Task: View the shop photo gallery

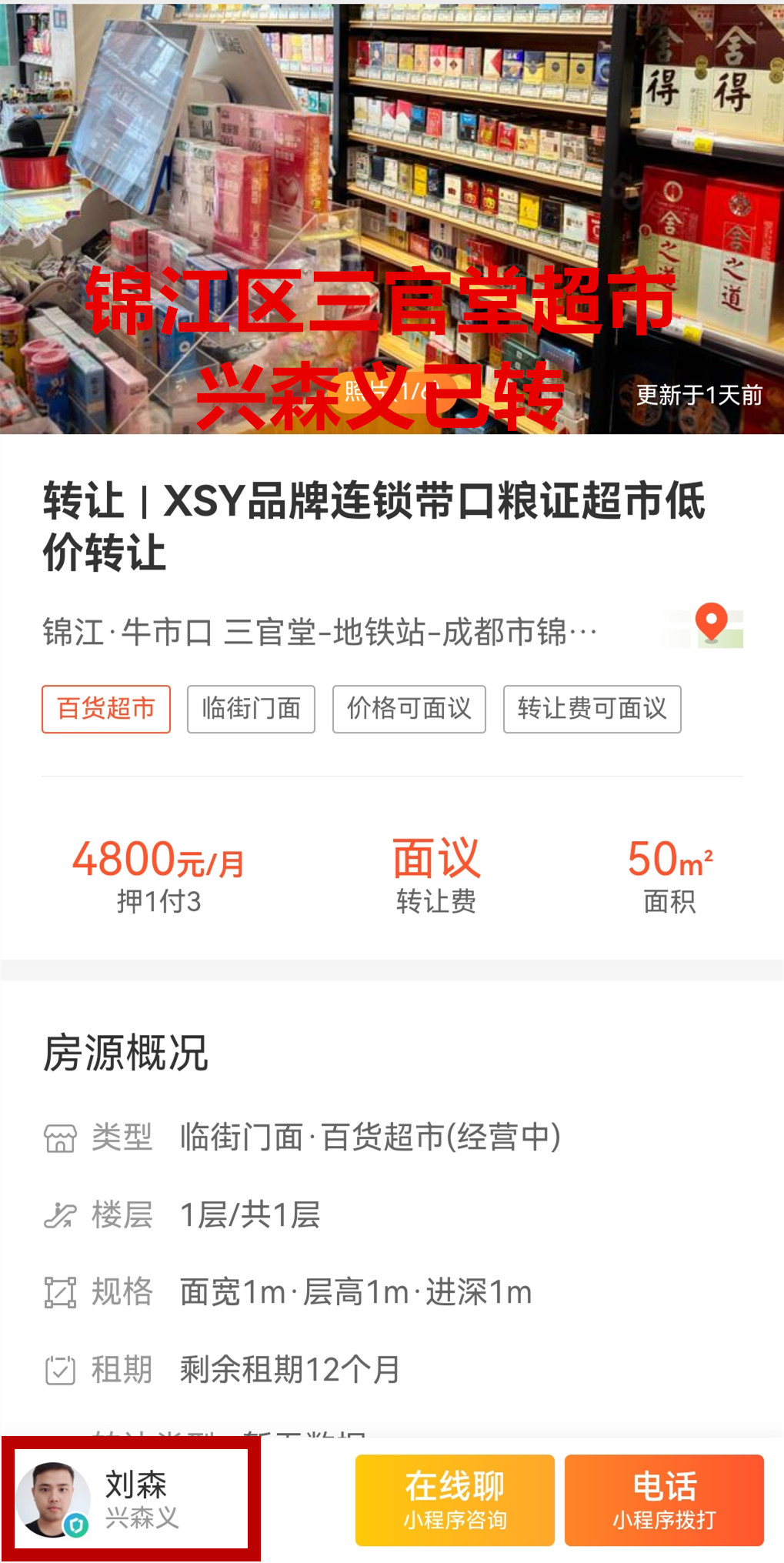Action: (x=392, y=217)
